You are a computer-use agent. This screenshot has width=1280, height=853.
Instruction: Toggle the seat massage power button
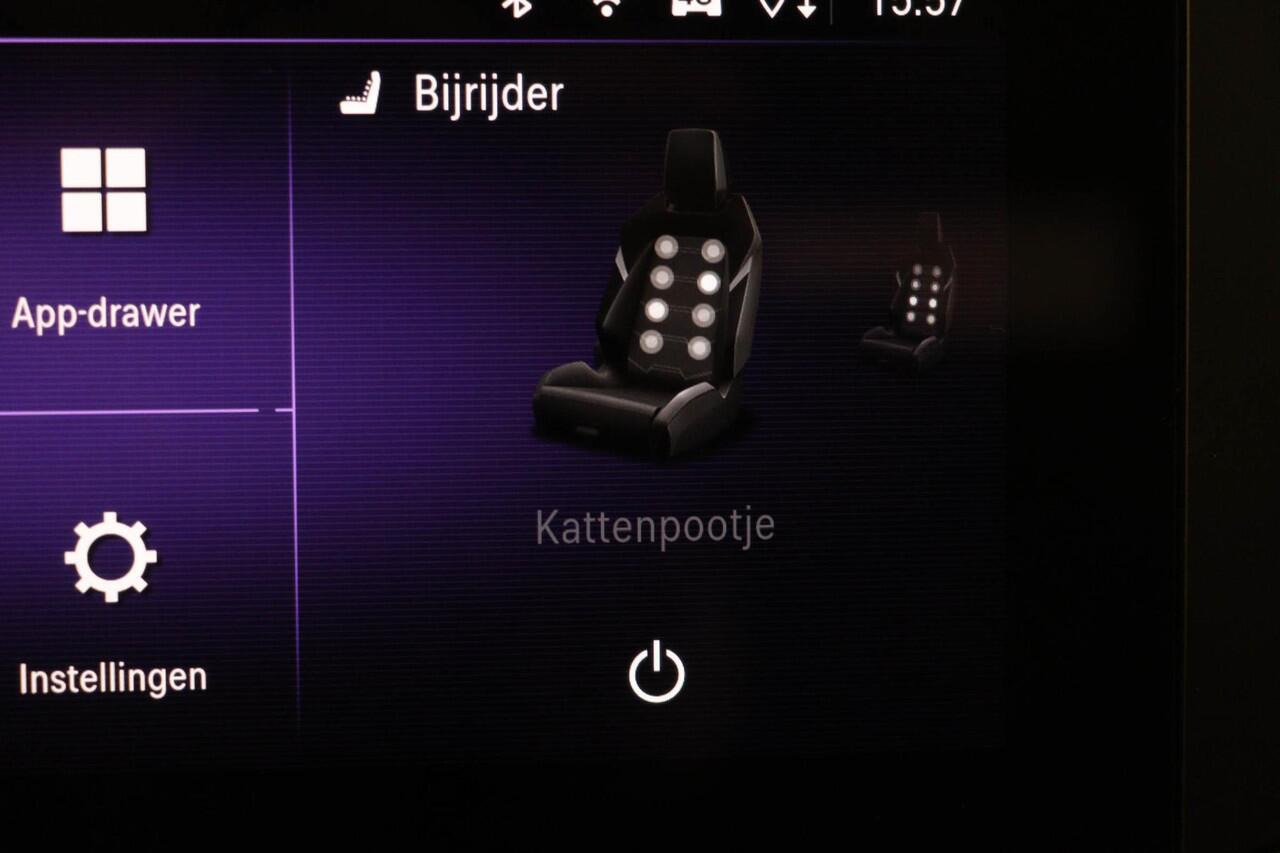(x=656, y=674)
